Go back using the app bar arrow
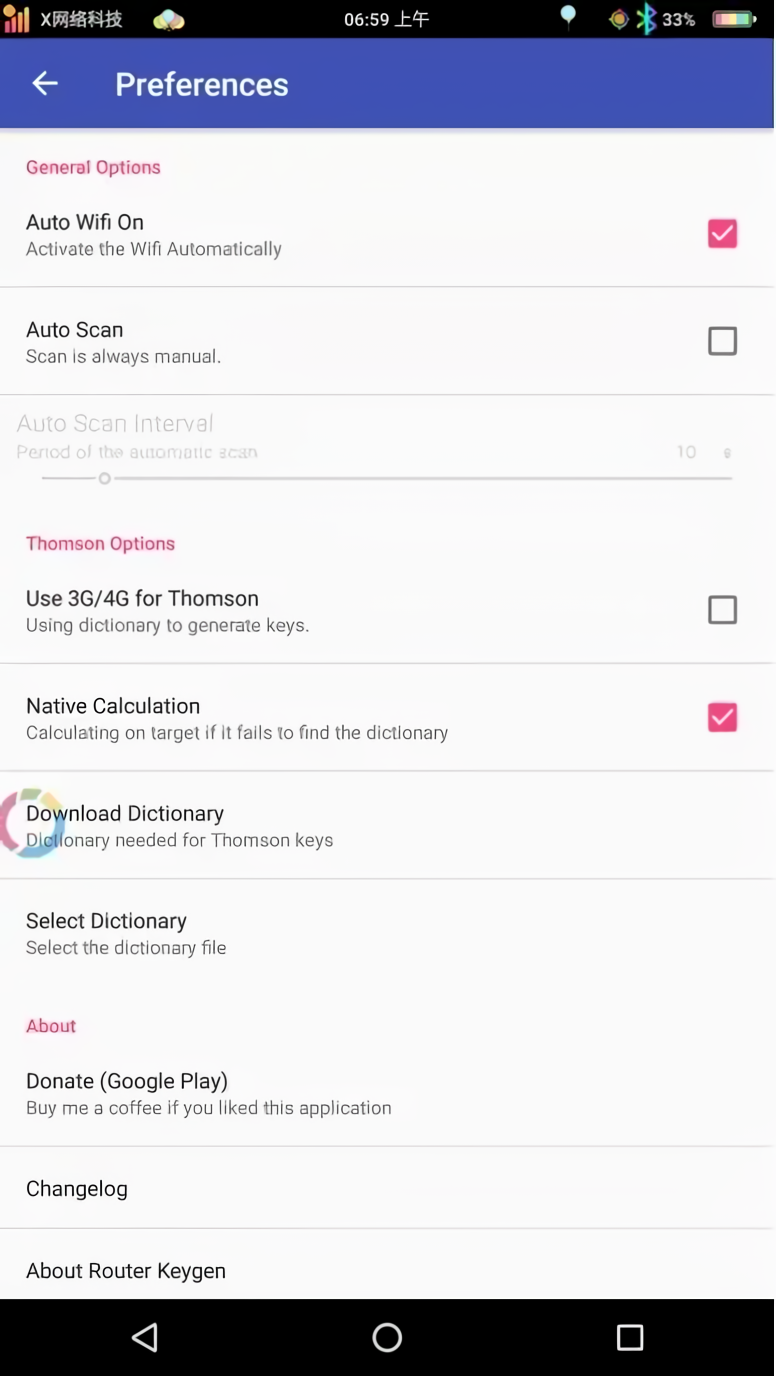776x1378 pixels. [x=45, y=84]
